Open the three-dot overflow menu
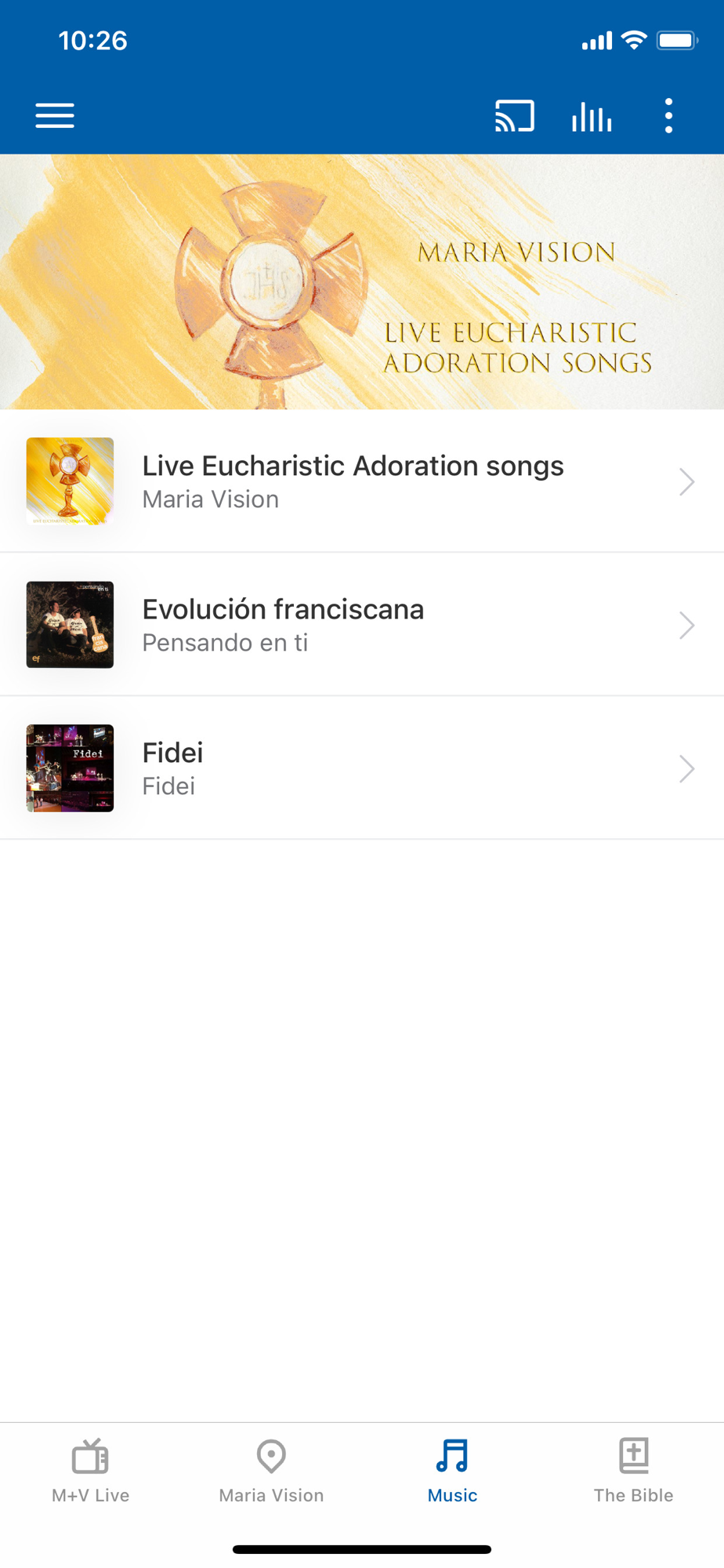This screenshot has height=1568, width=724. point(668,116)
